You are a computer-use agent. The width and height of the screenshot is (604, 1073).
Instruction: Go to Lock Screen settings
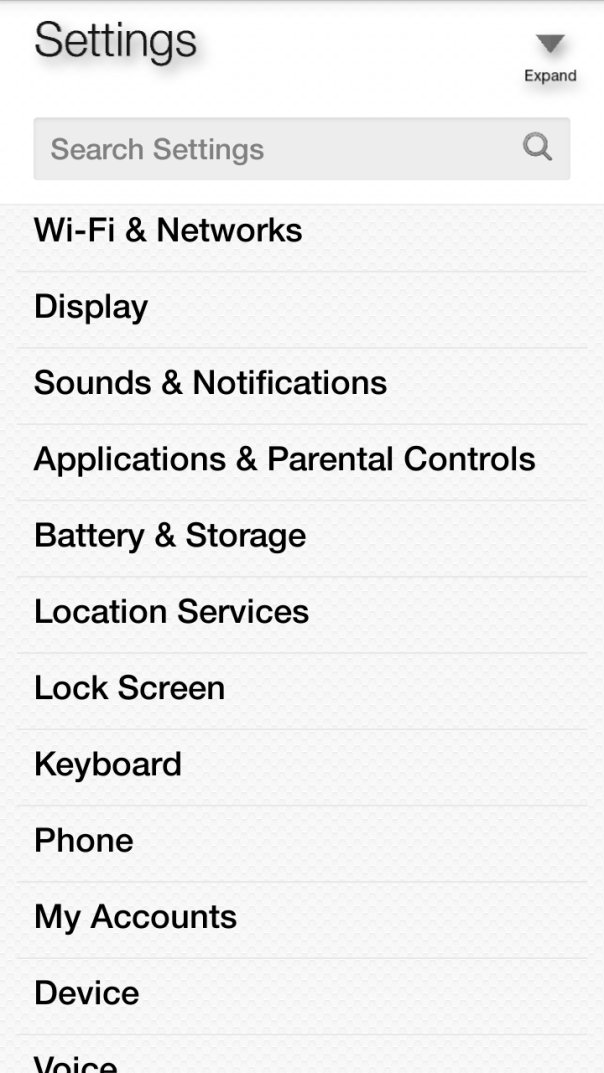point(129,688)
